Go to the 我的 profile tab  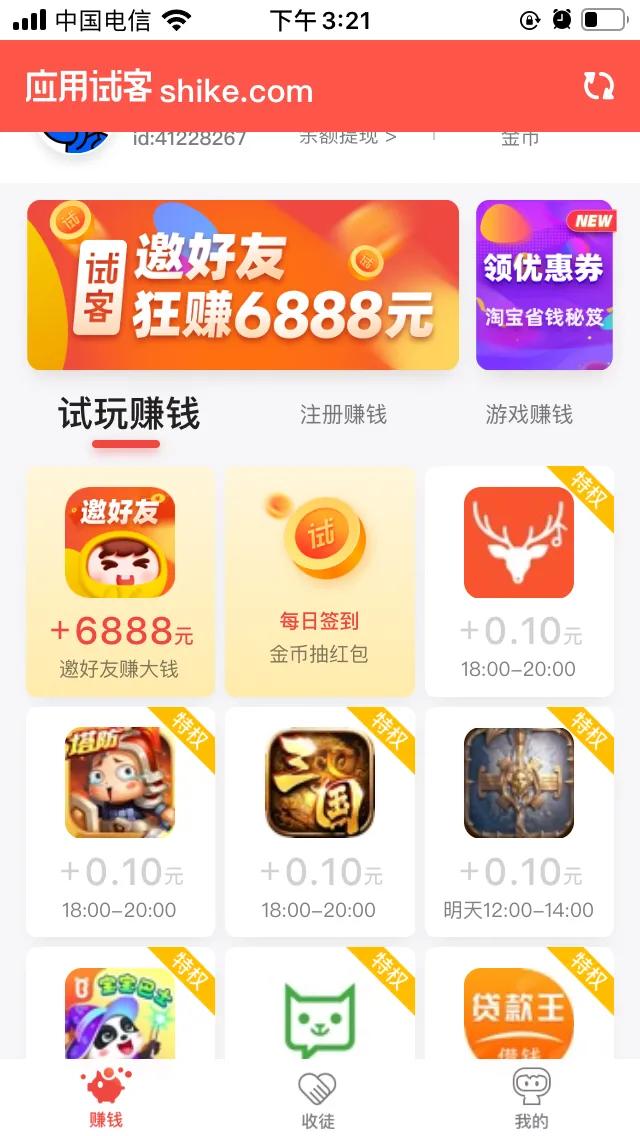click(531, 1098)
